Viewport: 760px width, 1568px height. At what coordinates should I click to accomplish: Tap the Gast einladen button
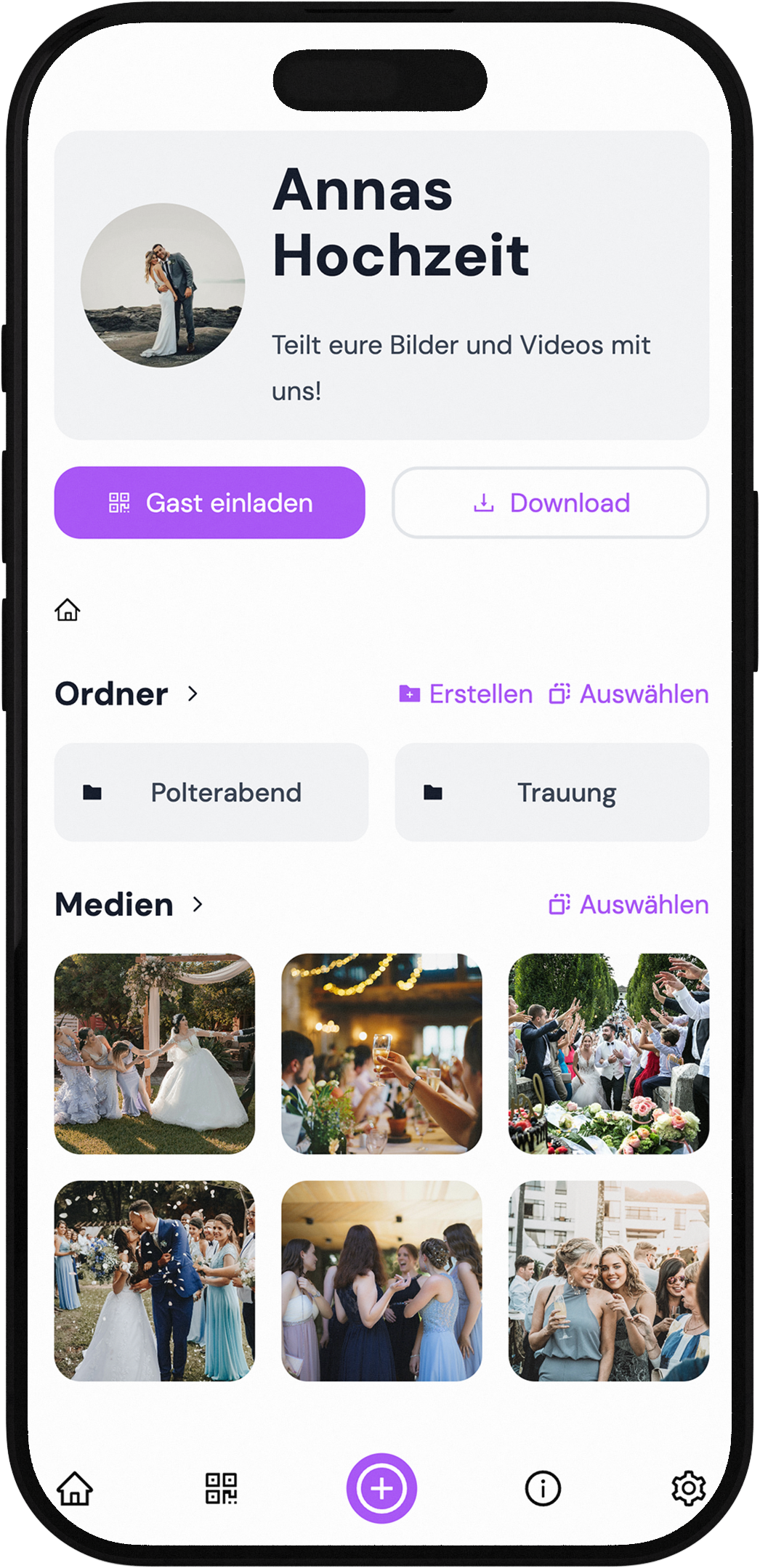(x=209, y=503)
